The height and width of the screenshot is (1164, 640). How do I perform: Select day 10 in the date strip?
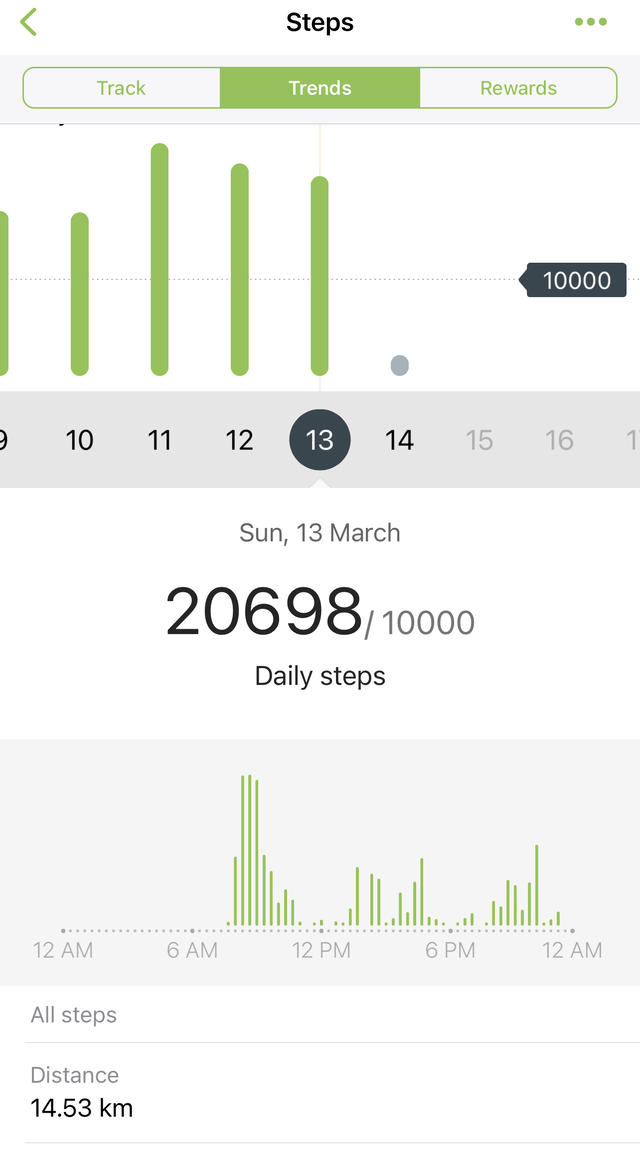click(x=80, y=440)
